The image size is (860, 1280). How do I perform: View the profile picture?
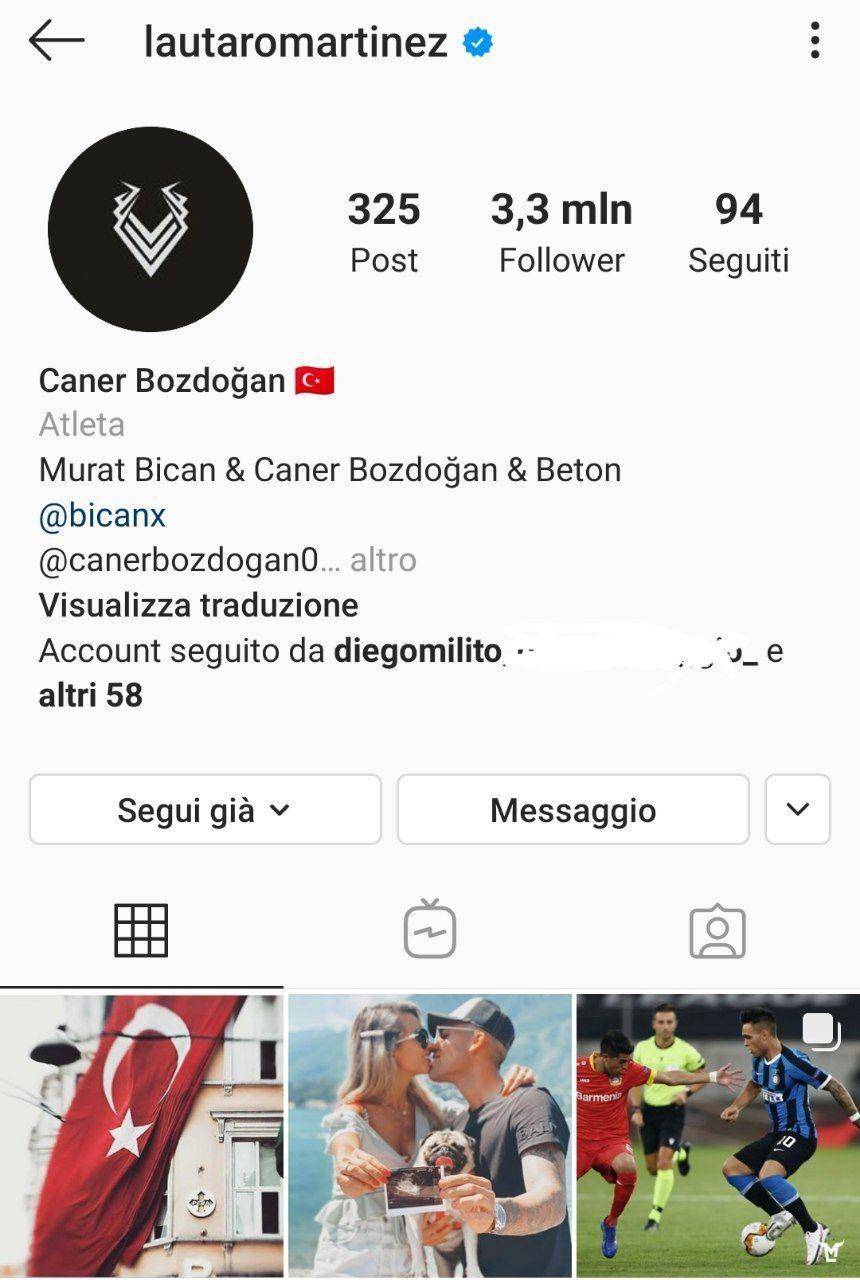coord(150,229)
